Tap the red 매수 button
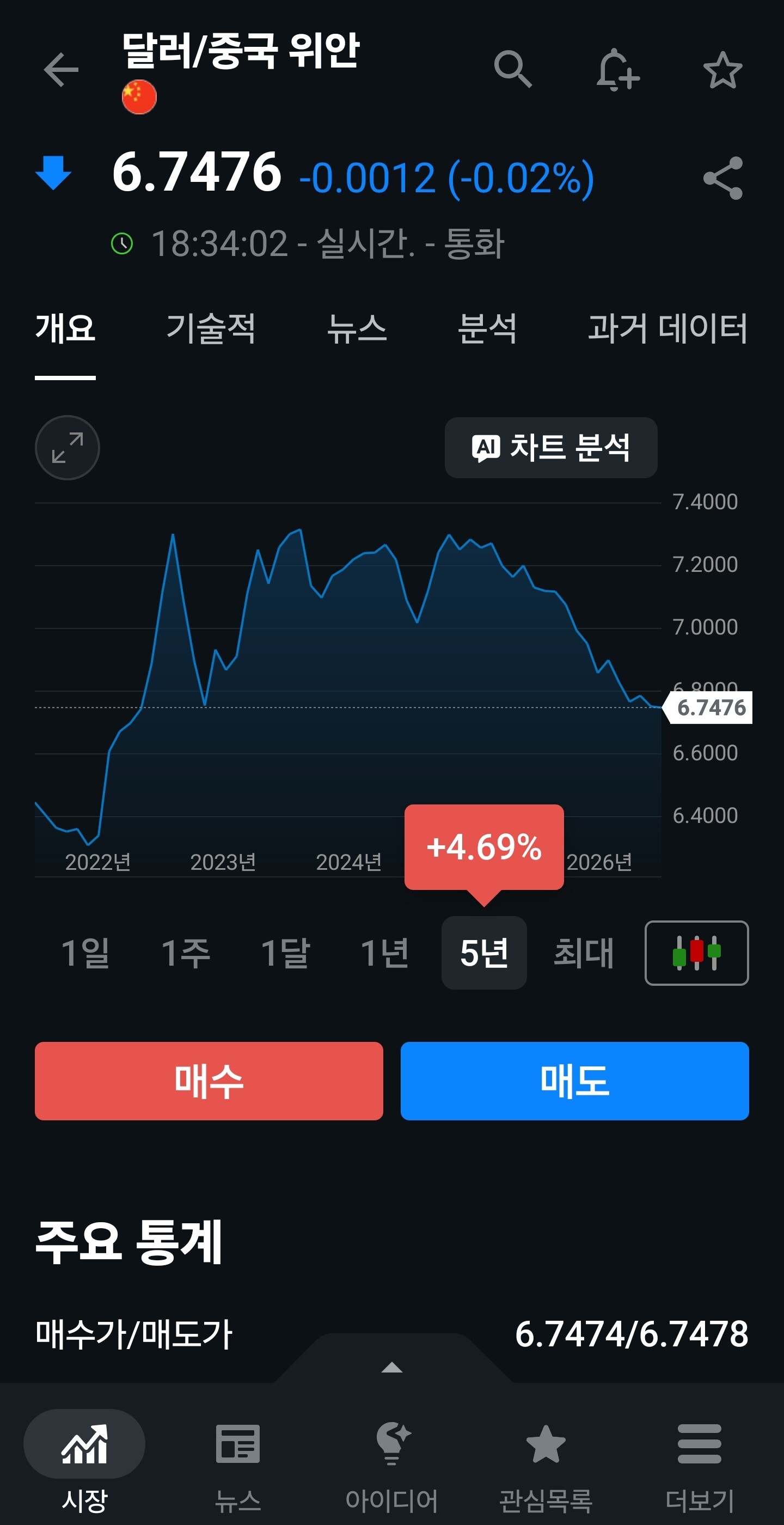The image size is (784, 1525). (209, 1081)
